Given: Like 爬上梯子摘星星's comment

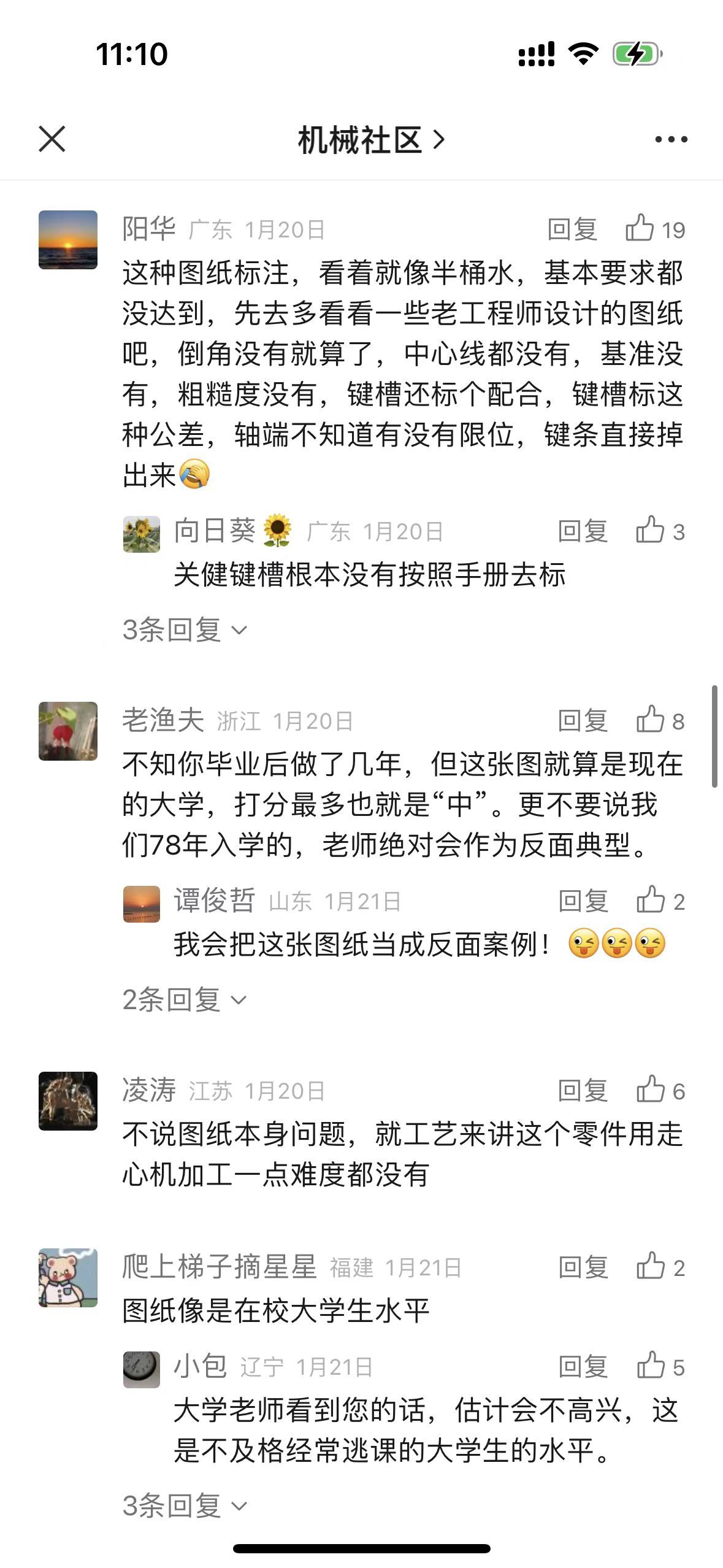Looking at the screenshot, I should pyautogui.click(x=651, y=1267).
